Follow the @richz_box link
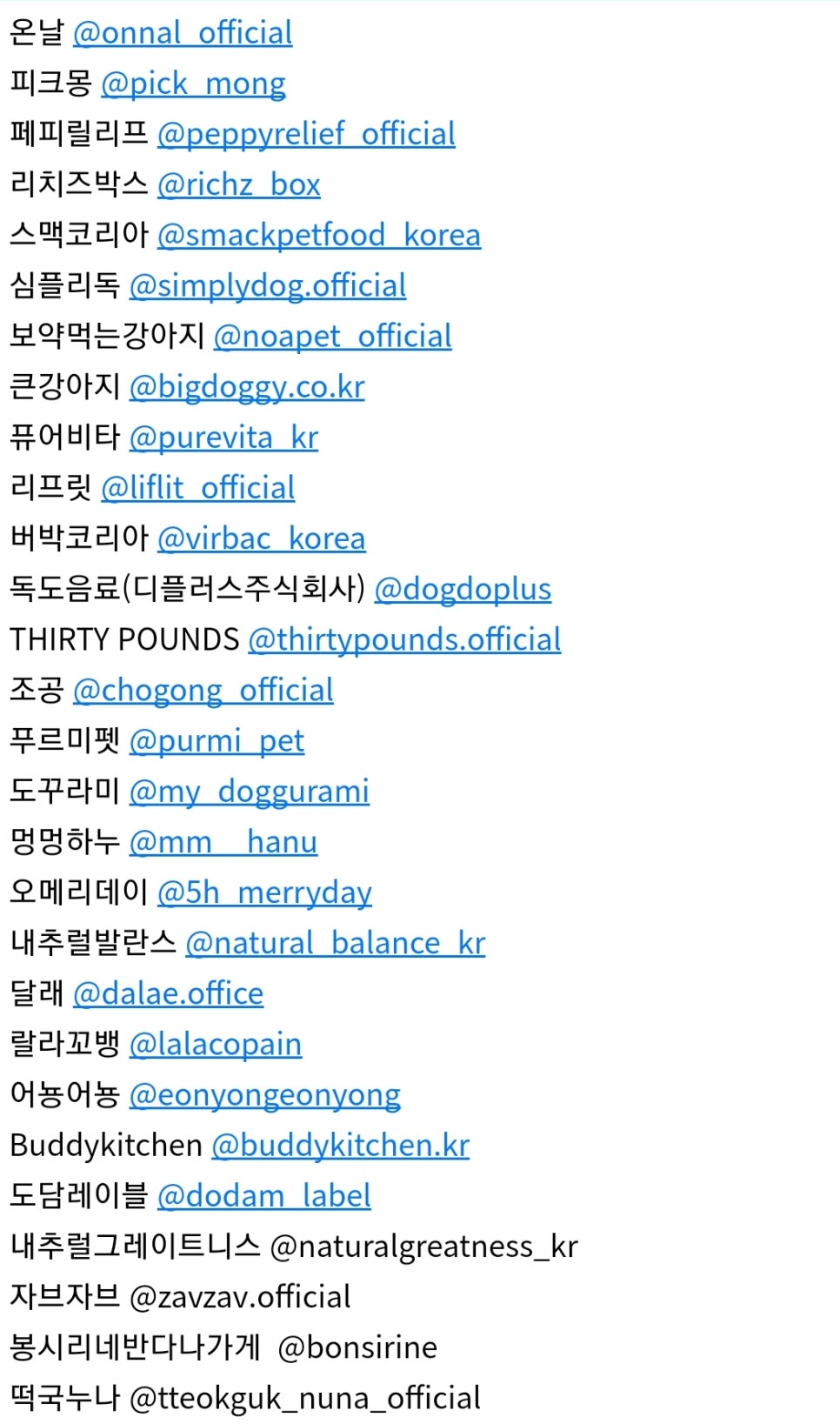The image size is (840, 1424). 239,184
